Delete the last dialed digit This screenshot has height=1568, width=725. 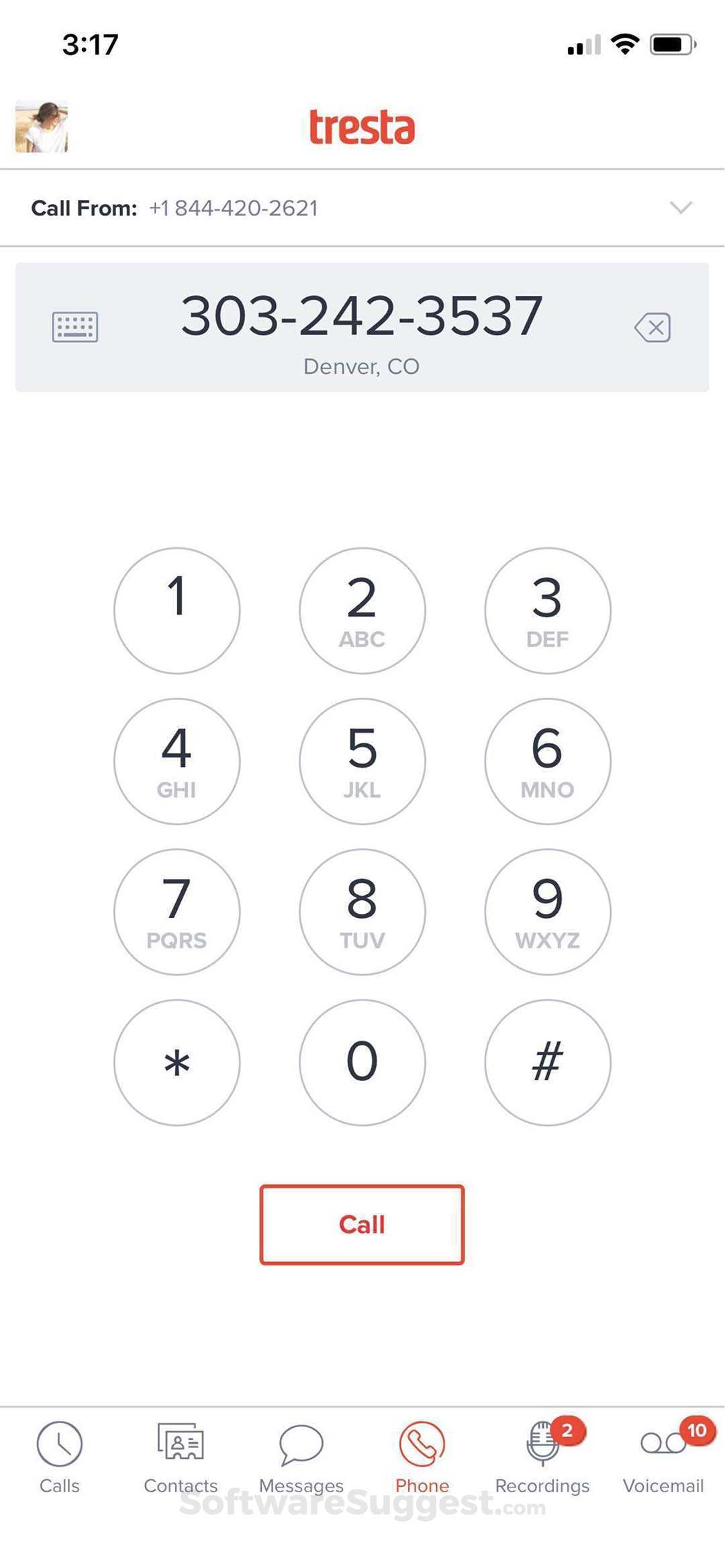[x=652, y=327]
